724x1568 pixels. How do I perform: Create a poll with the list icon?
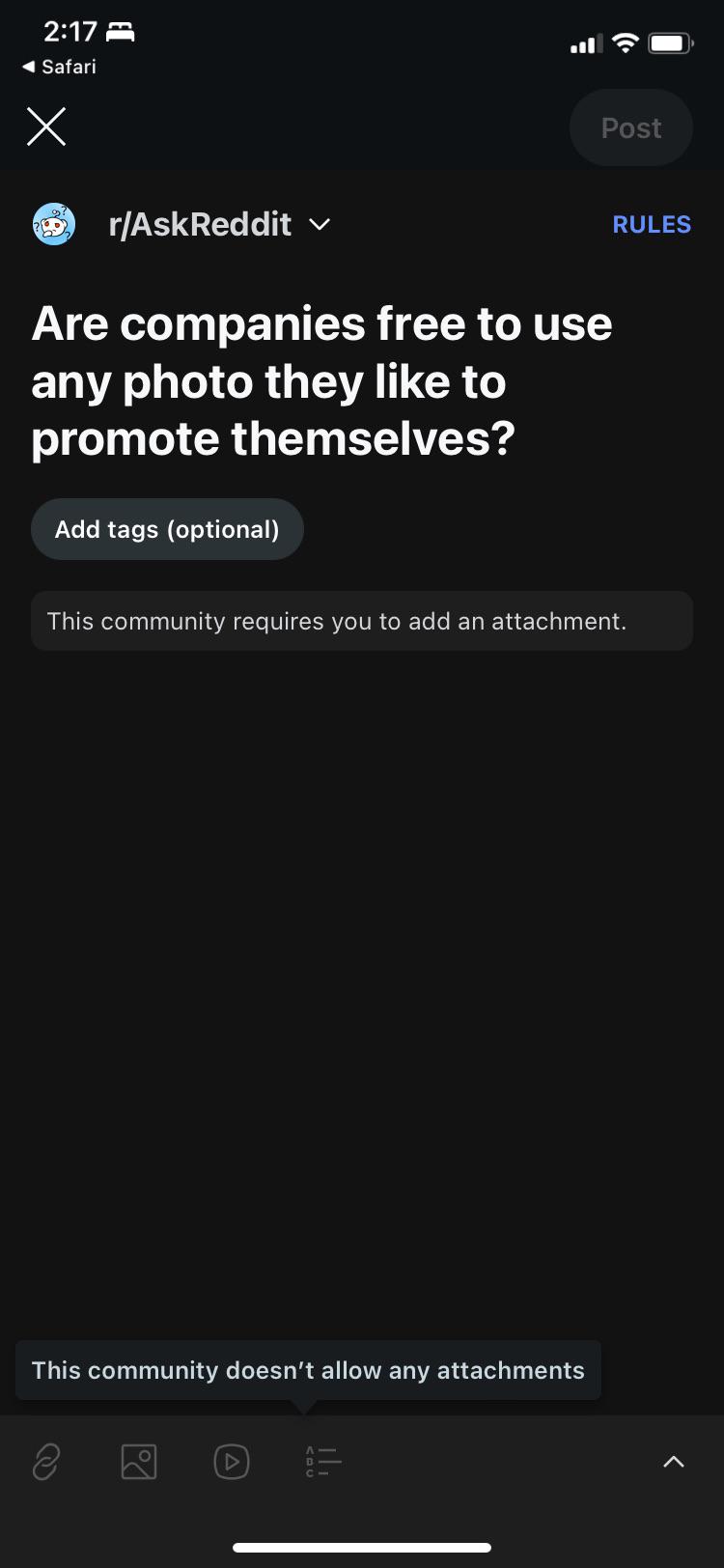pyautogui.click(x=323, y=1462)
